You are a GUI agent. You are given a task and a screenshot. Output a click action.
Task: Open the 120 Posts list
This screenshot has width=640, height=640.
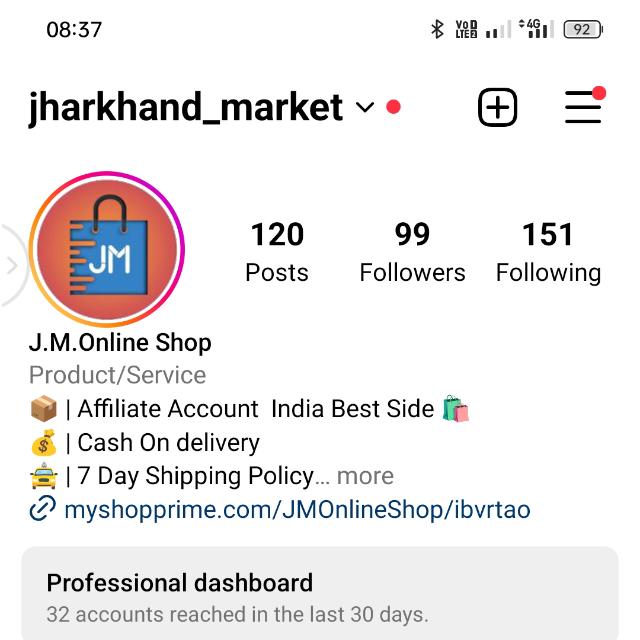pos(277,251)
